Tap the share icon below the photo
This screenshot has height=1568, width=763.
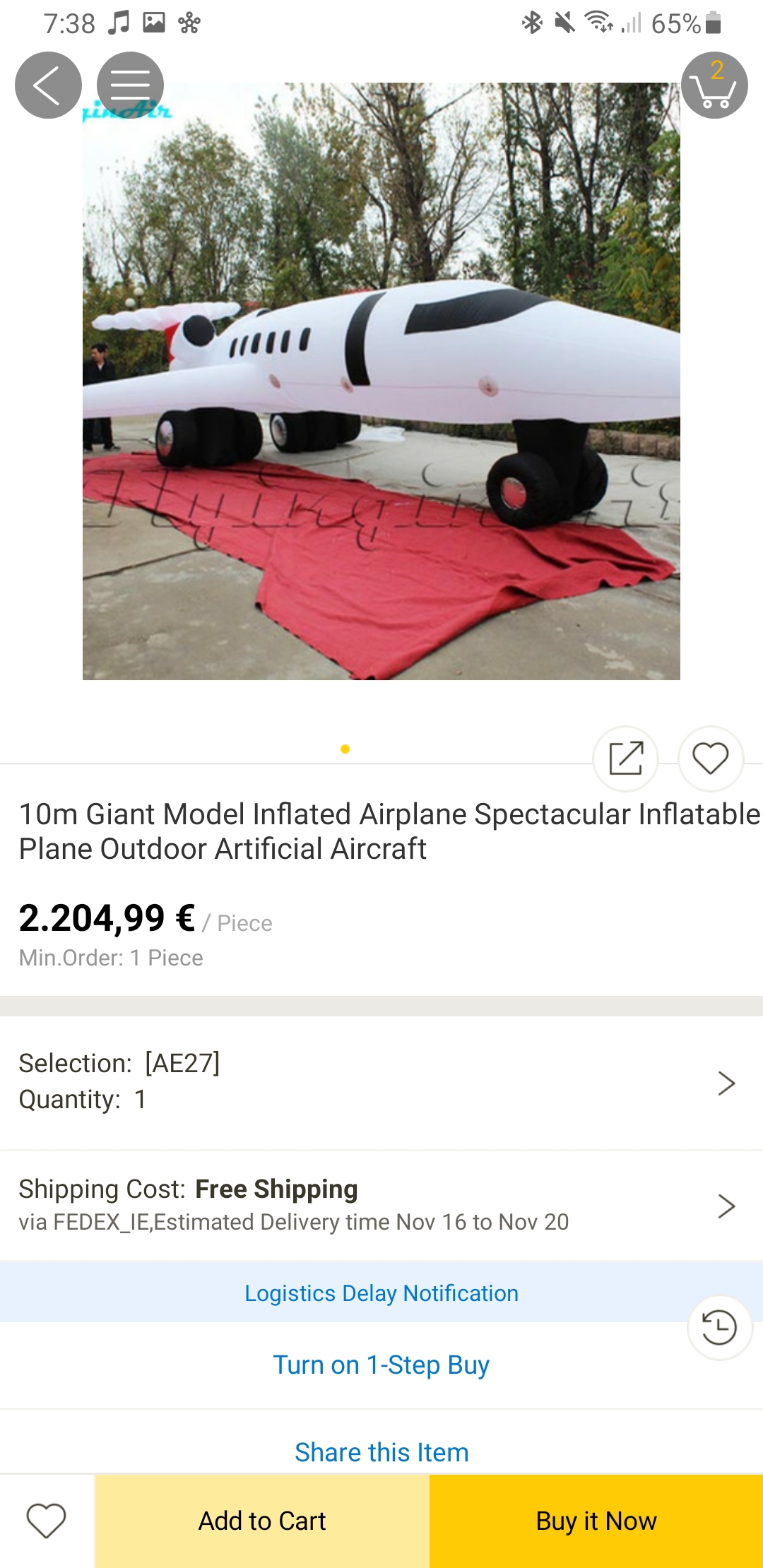[625, 759]
